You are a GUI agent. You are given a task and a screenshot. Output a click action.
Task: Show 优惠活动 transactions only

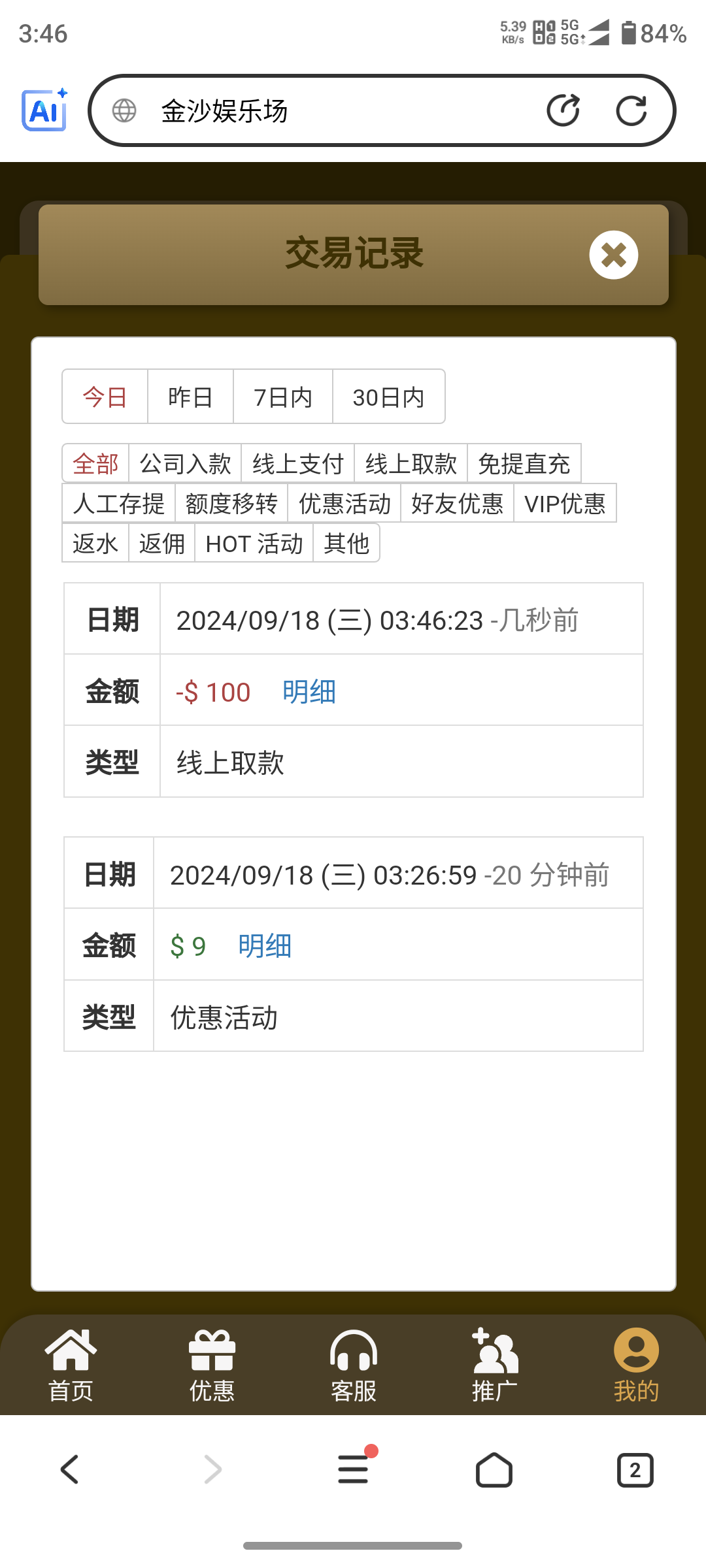pos(345,504)
